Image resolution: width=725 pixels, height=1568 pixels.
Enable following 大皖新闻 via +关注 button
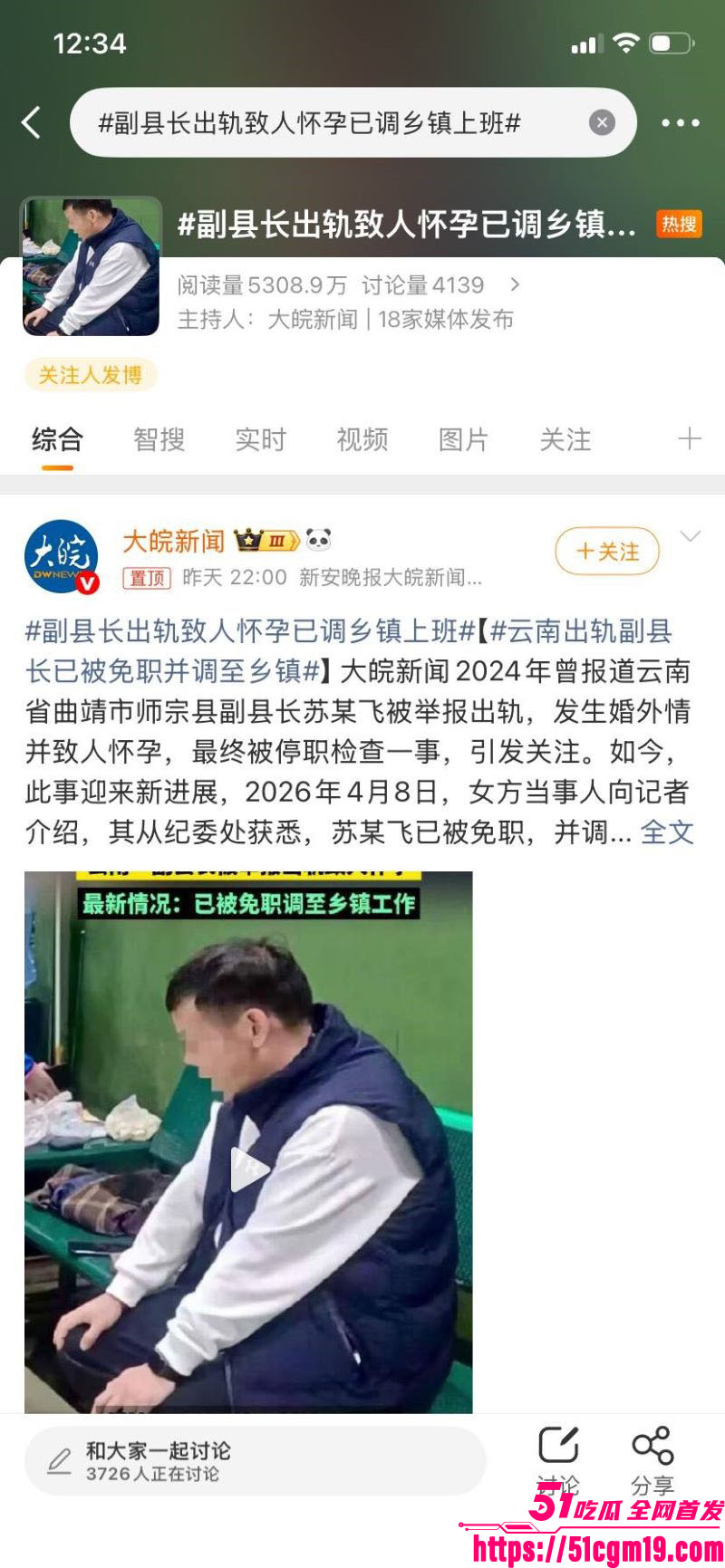click(x=606, y=551)
